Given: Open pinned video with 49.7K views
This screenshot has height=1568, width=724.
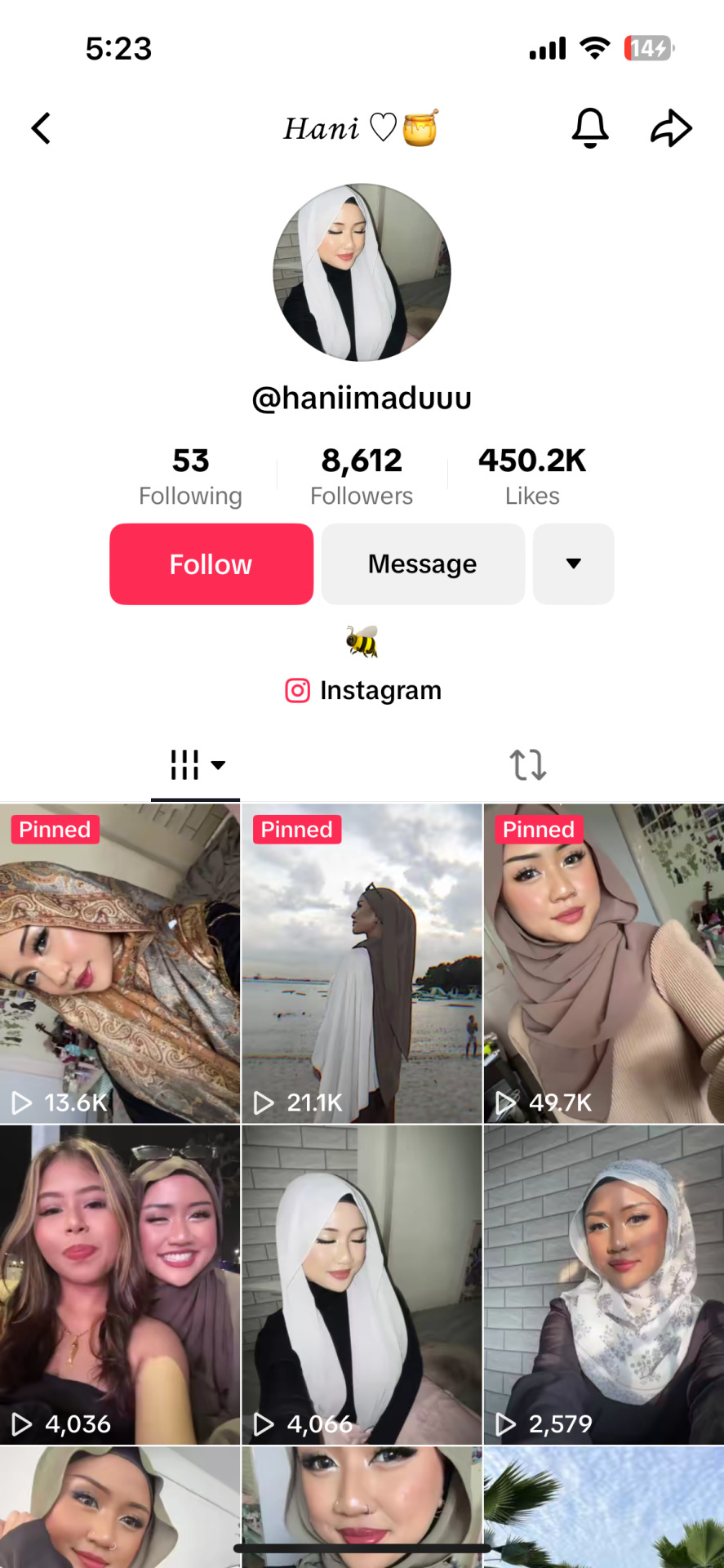Looking at the screenshot, I should [x=604, y=964].
